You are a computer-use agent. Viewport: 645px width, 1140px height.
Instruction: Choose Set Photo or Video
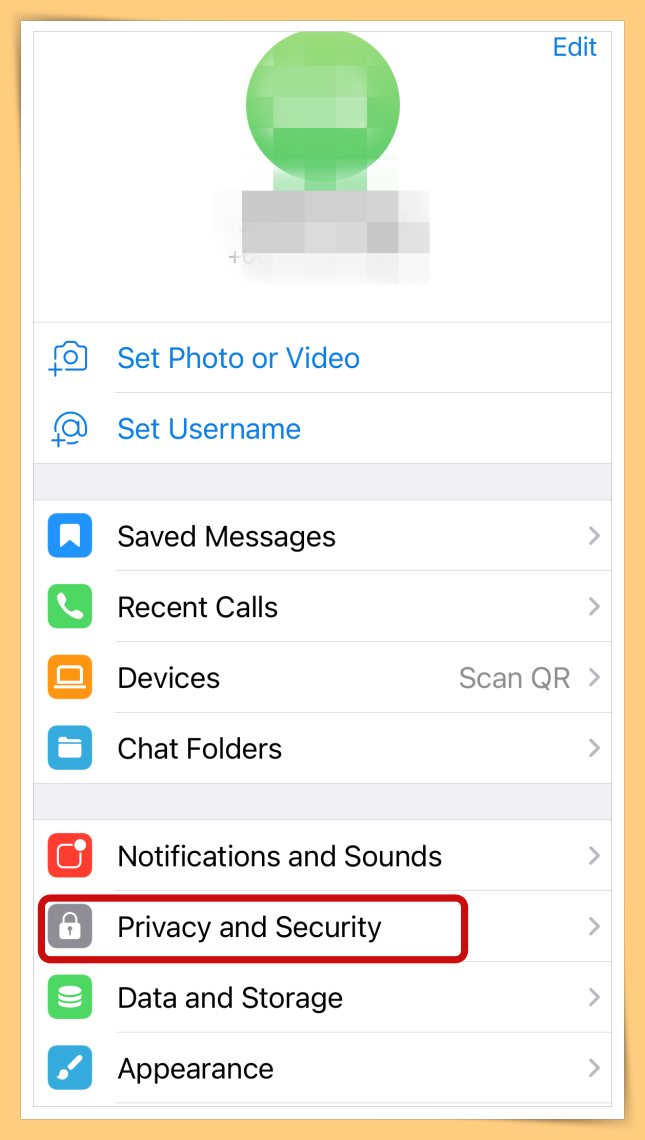238,358
